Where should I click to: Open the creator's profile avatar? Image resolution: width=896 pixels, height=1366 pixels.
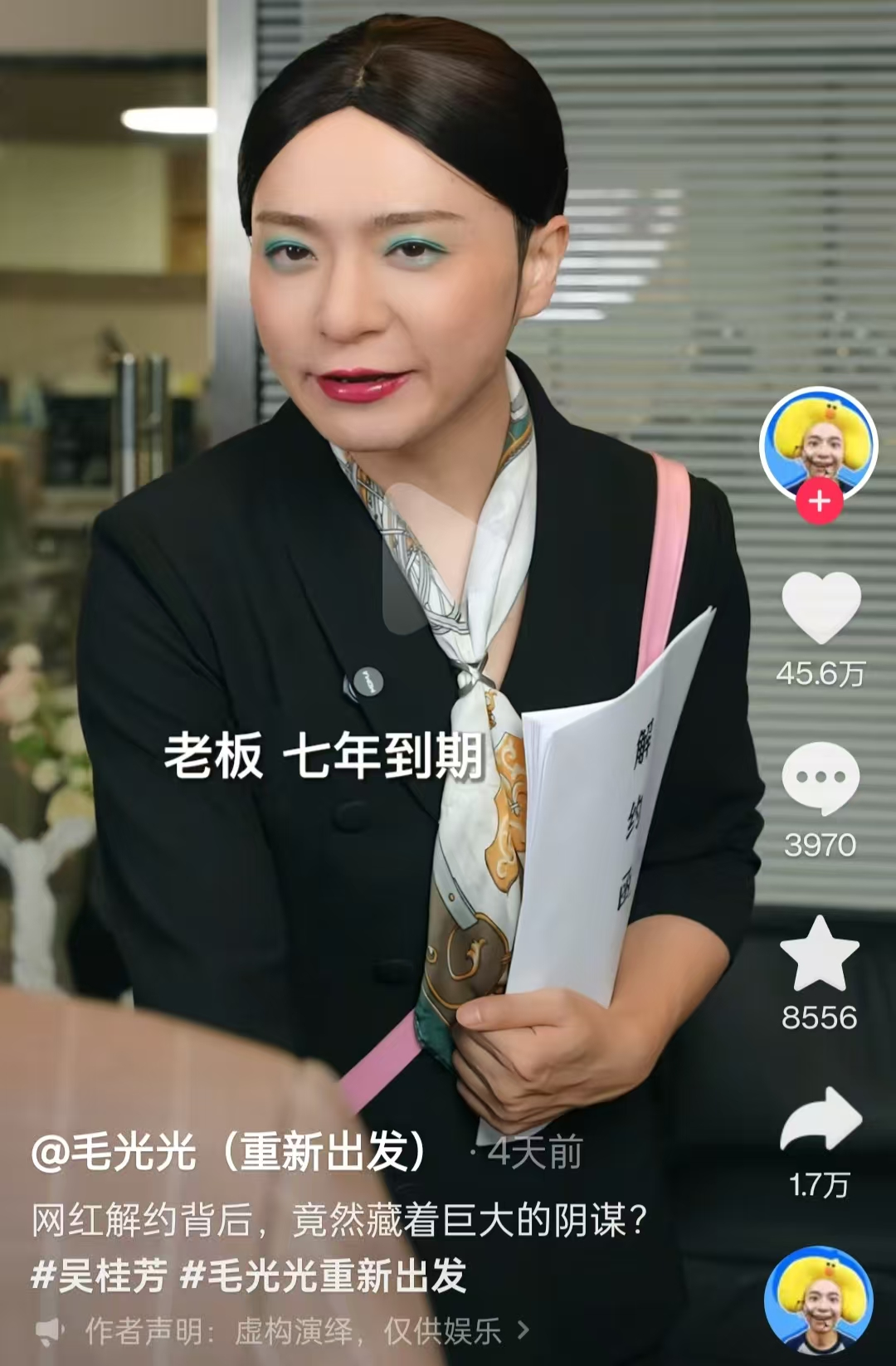pyautogui.click(x=819, y=444)
